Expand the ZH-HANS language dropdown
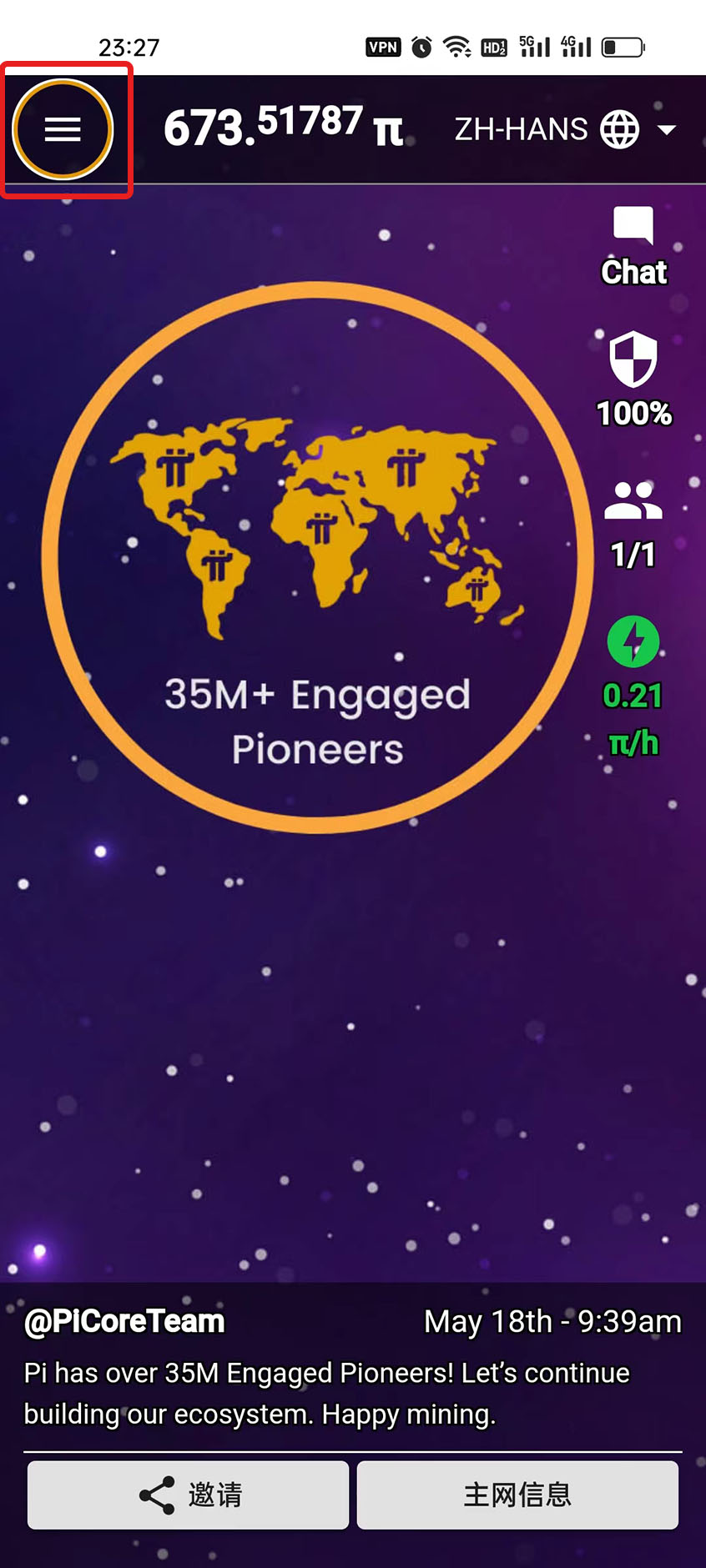The width and height of the screenshot is (706, 1568). click(x=564, y=129)
